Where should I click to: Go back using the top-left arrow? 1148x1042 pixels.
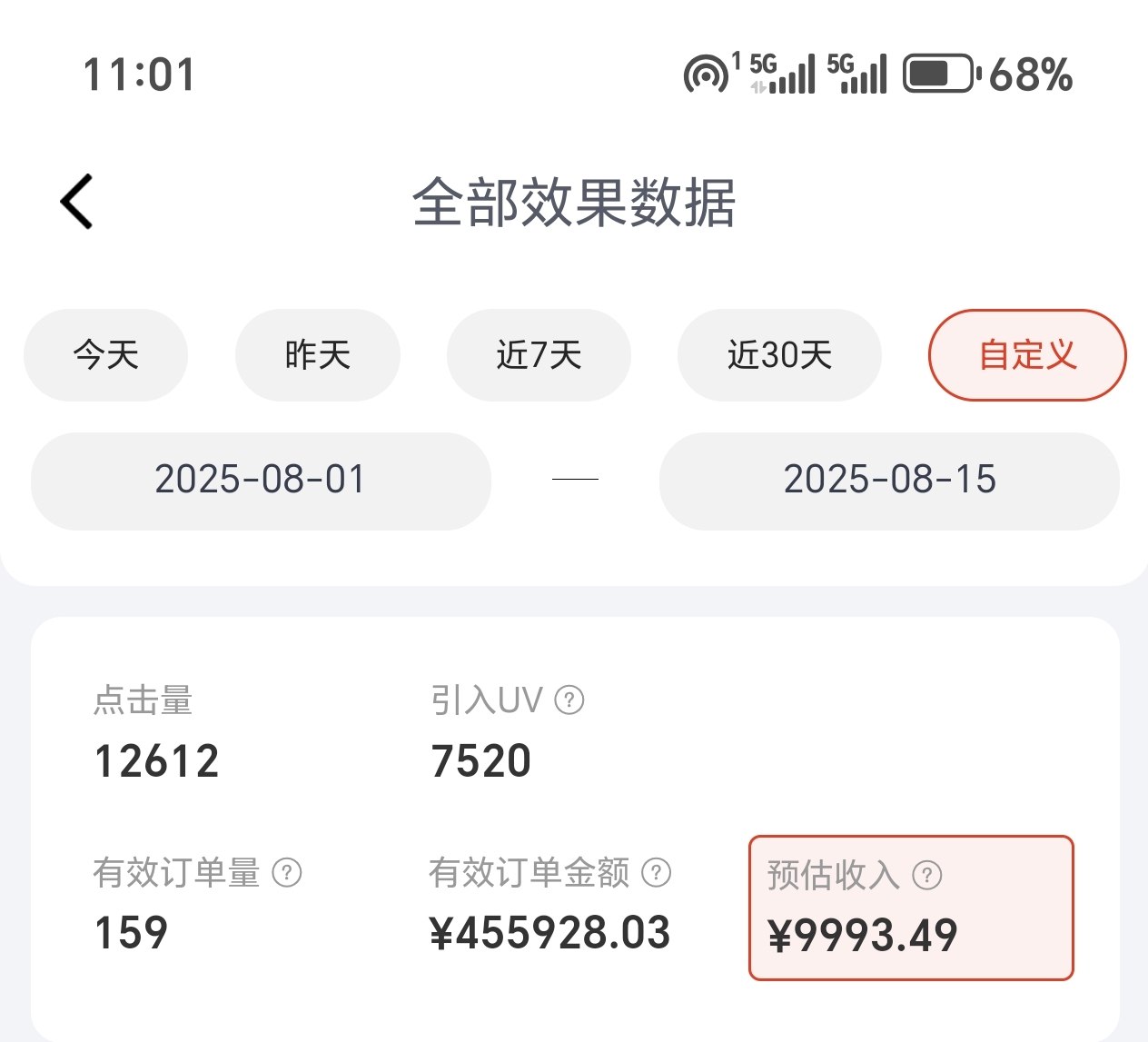pyautogui.click(x=77, y=201)
